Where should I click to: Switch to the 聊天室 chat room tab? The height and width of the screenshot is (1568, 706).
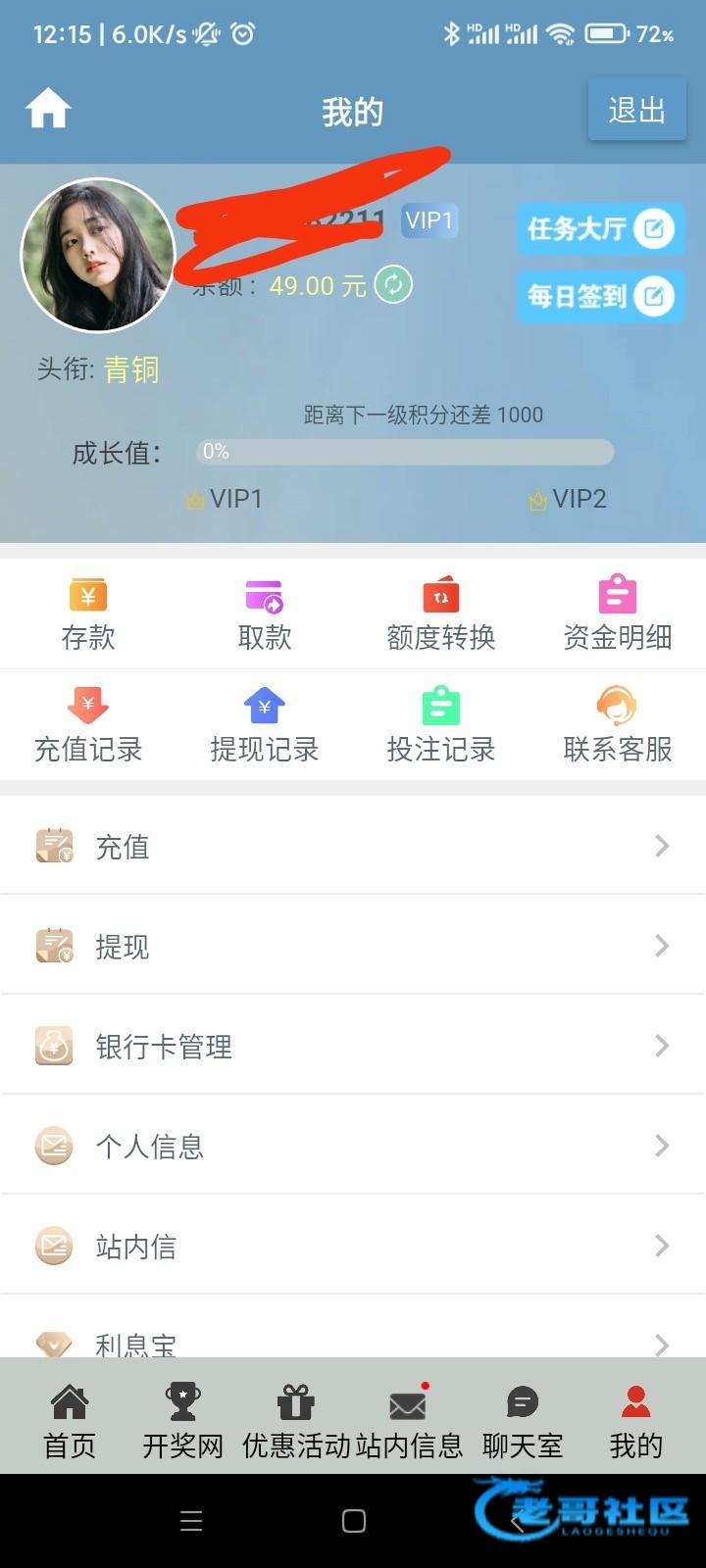(523, 1421)
